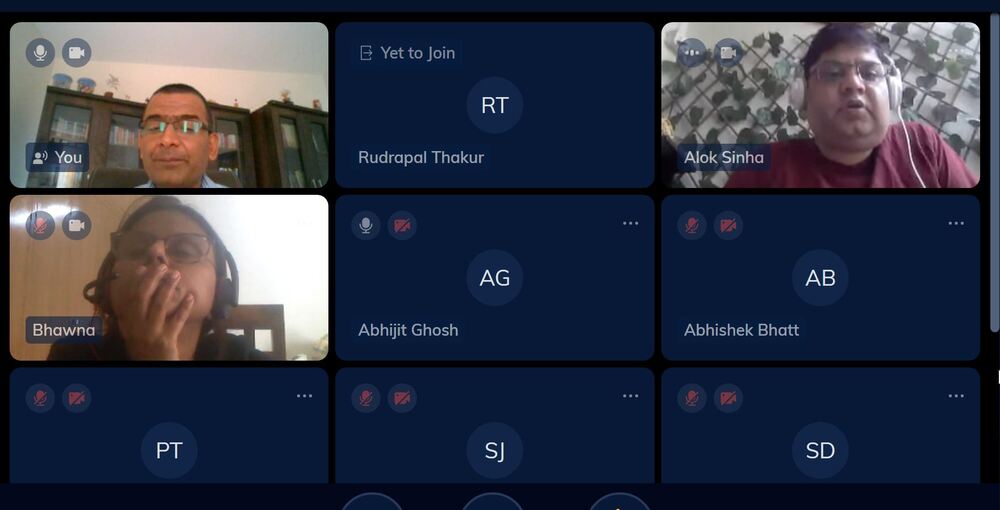Tap Alok Sinha's camera icon
This screenshot has height=510, width=1000.
728,52
